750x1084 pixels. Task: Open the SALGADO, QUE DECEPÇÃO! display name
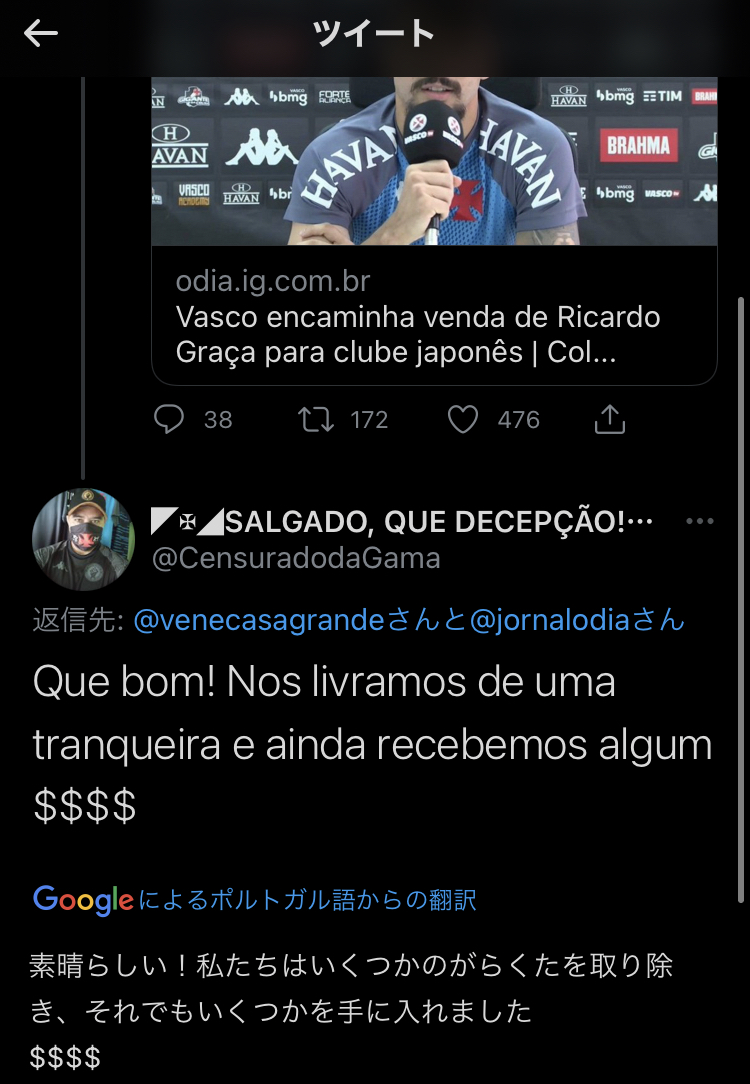[402, 522]
